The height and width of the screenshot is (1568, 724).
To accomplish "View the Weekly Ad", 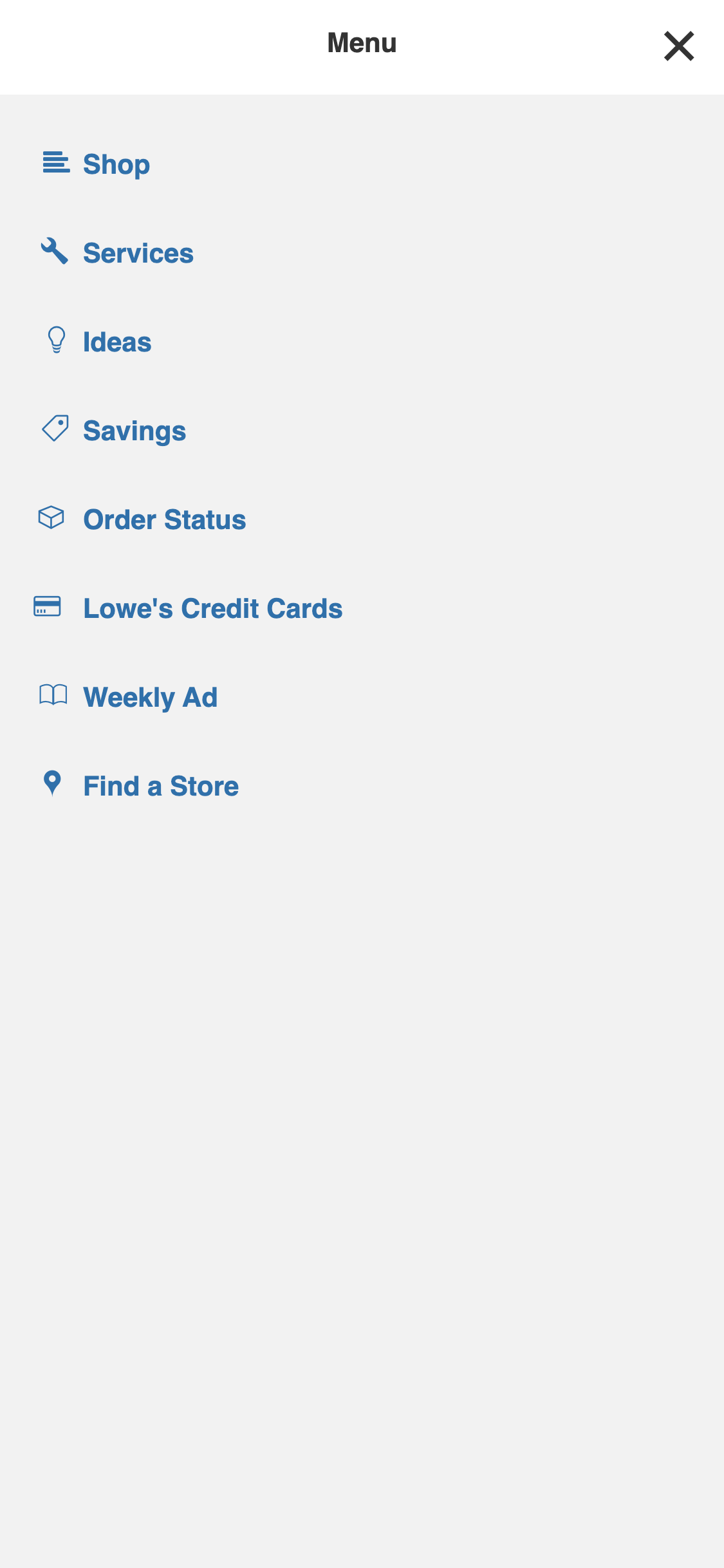I will [150, 696].
